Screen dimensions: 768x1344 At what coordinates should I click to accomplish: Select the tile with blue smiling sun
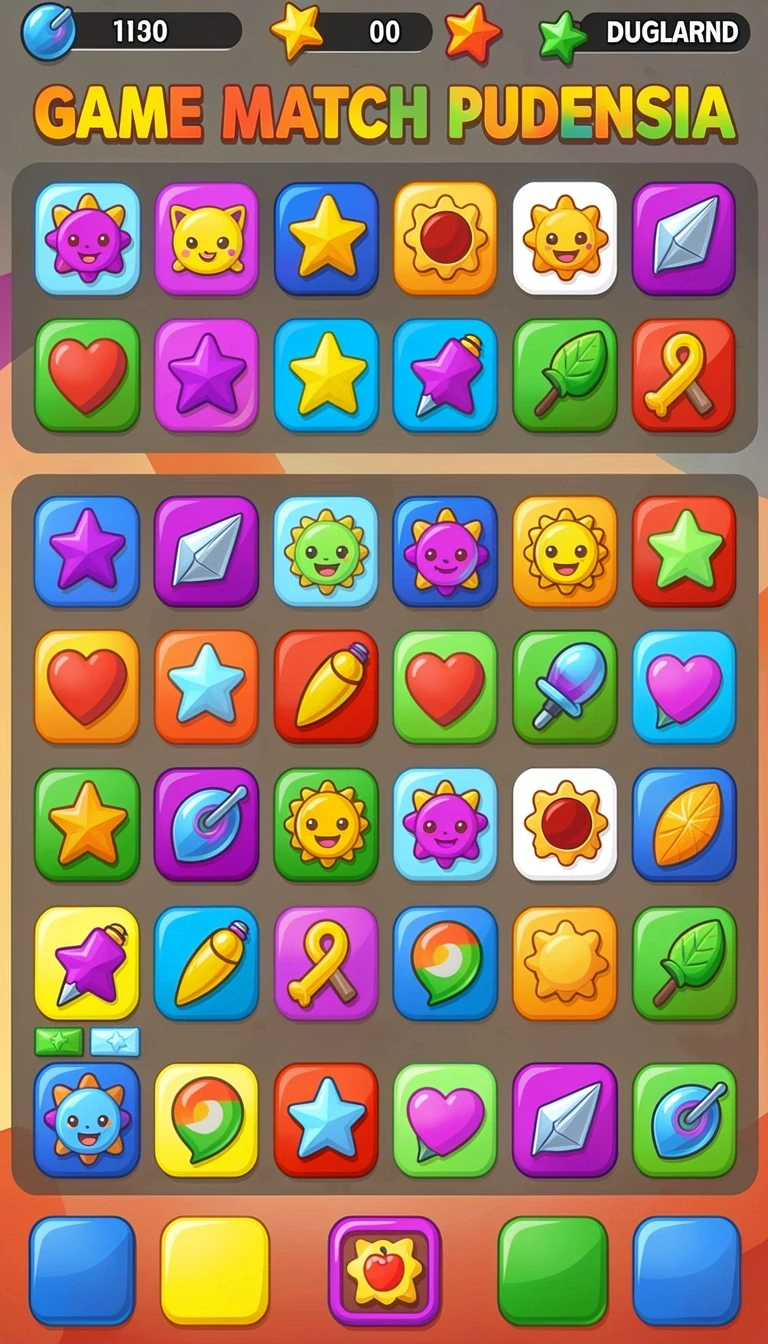[87, 1120]
